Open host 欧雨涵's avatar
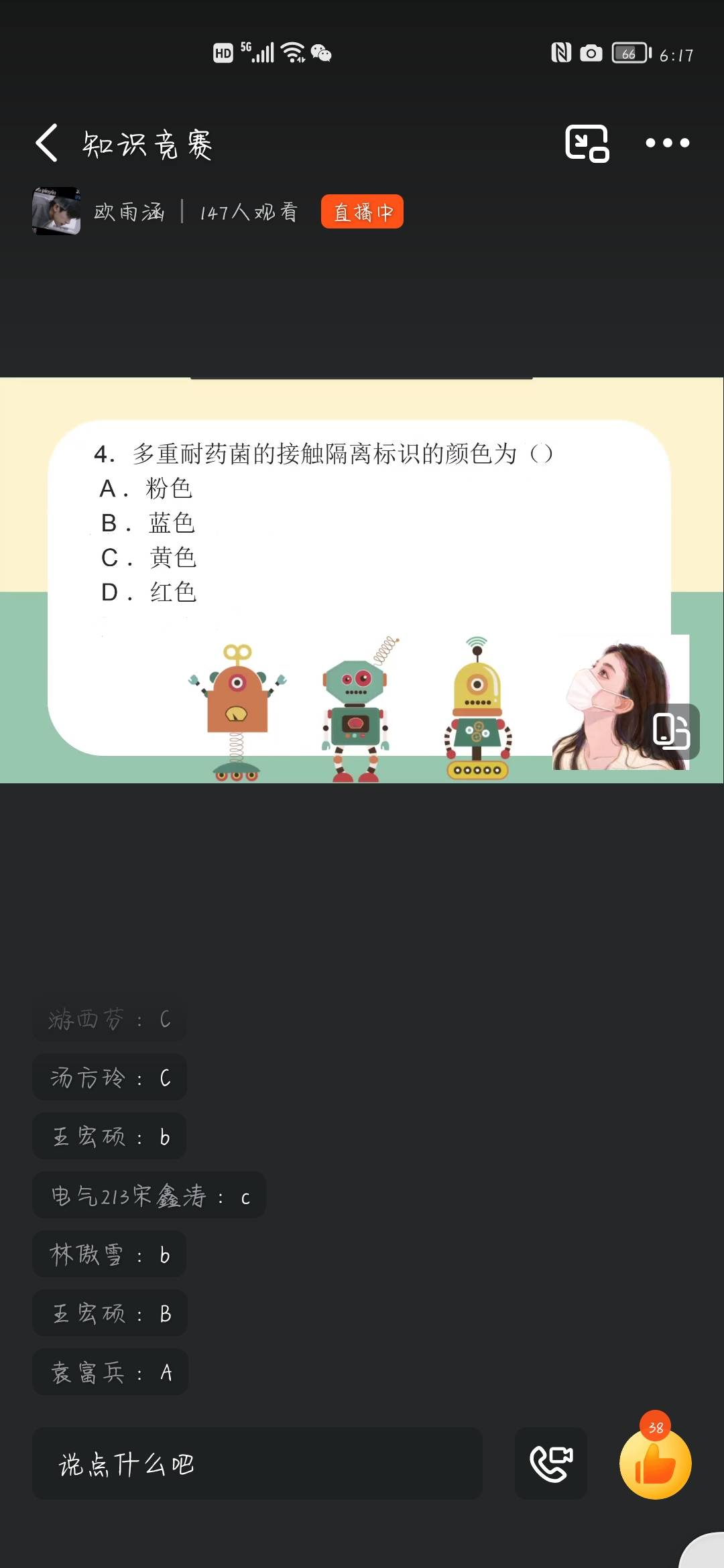The width and height of the screenshot is (724, 1568). pos(56,211)
